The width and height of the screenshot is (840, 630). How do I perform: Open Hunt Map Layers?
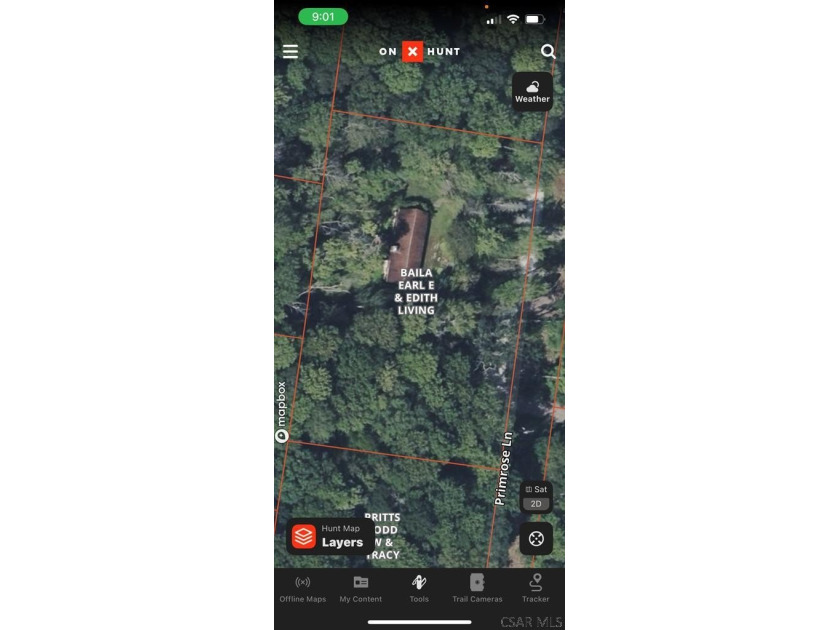[329, 537]
